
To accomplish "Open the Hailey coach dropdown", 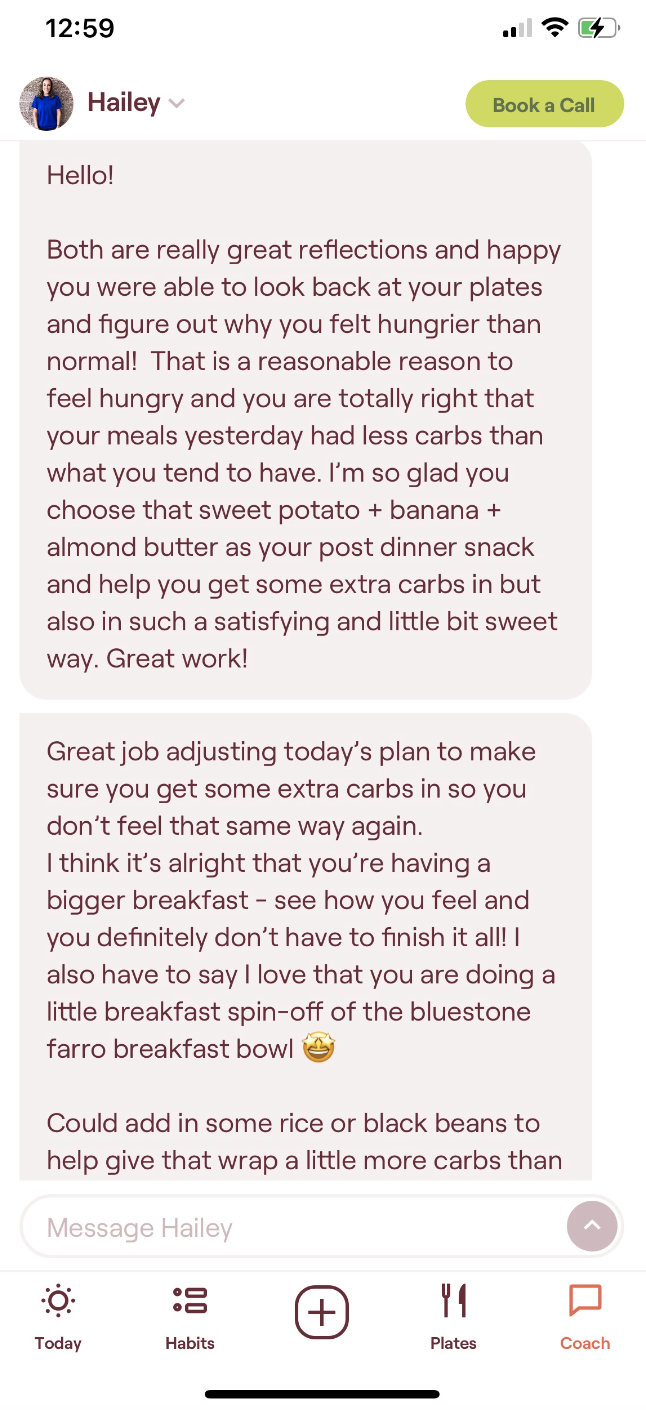I will [136, 103].
